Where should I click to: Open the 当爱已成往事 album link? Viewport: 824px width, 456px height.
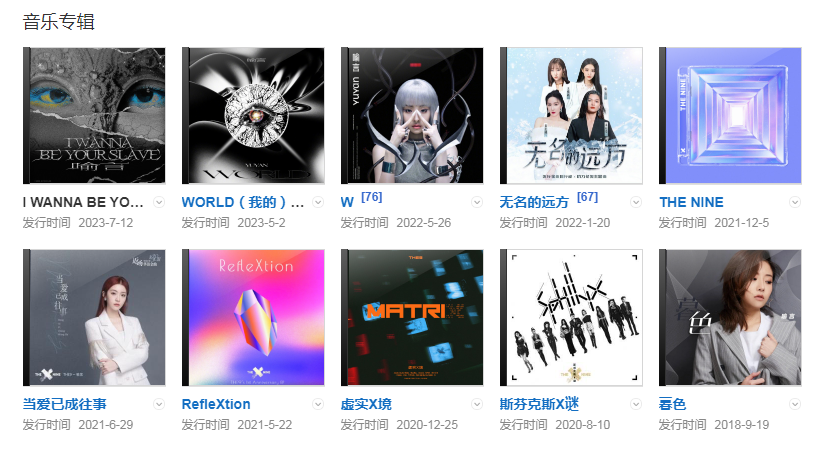[x=64, y=404]
